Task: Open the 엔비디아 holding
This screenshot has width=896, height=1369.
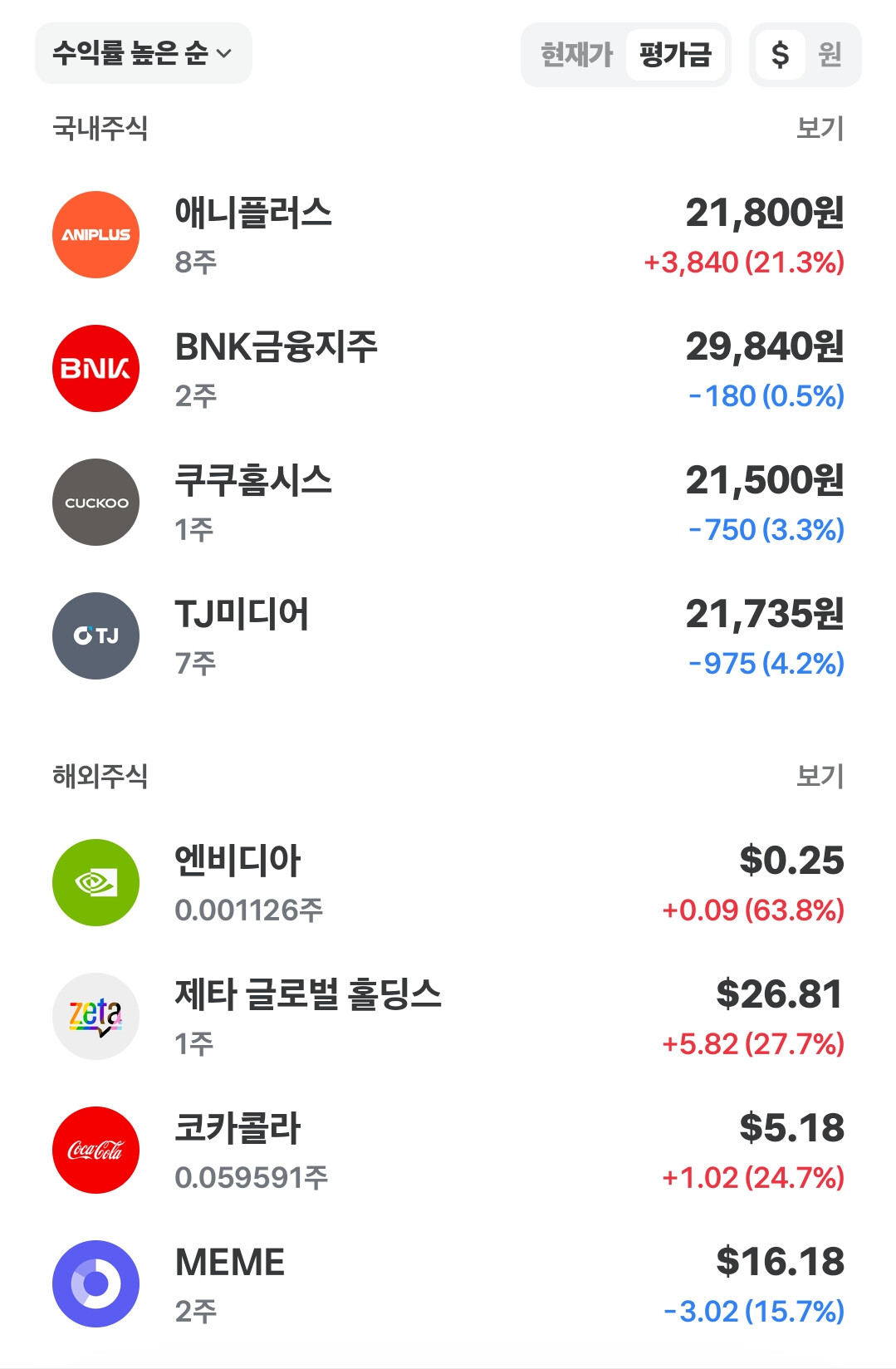Action: pos(448,883)
